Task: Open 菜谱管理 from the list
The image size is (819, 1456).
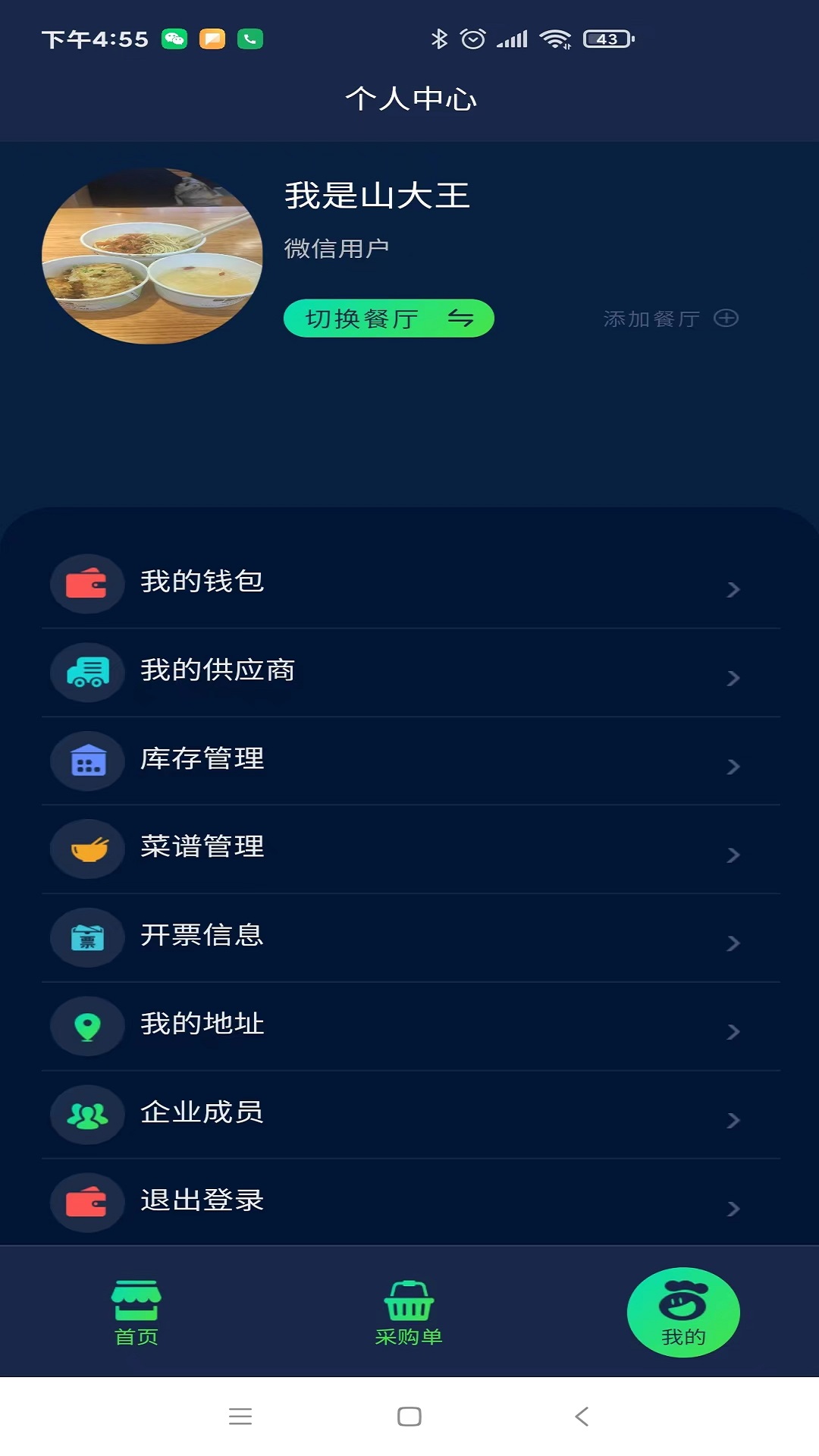Action: (202, 849)
